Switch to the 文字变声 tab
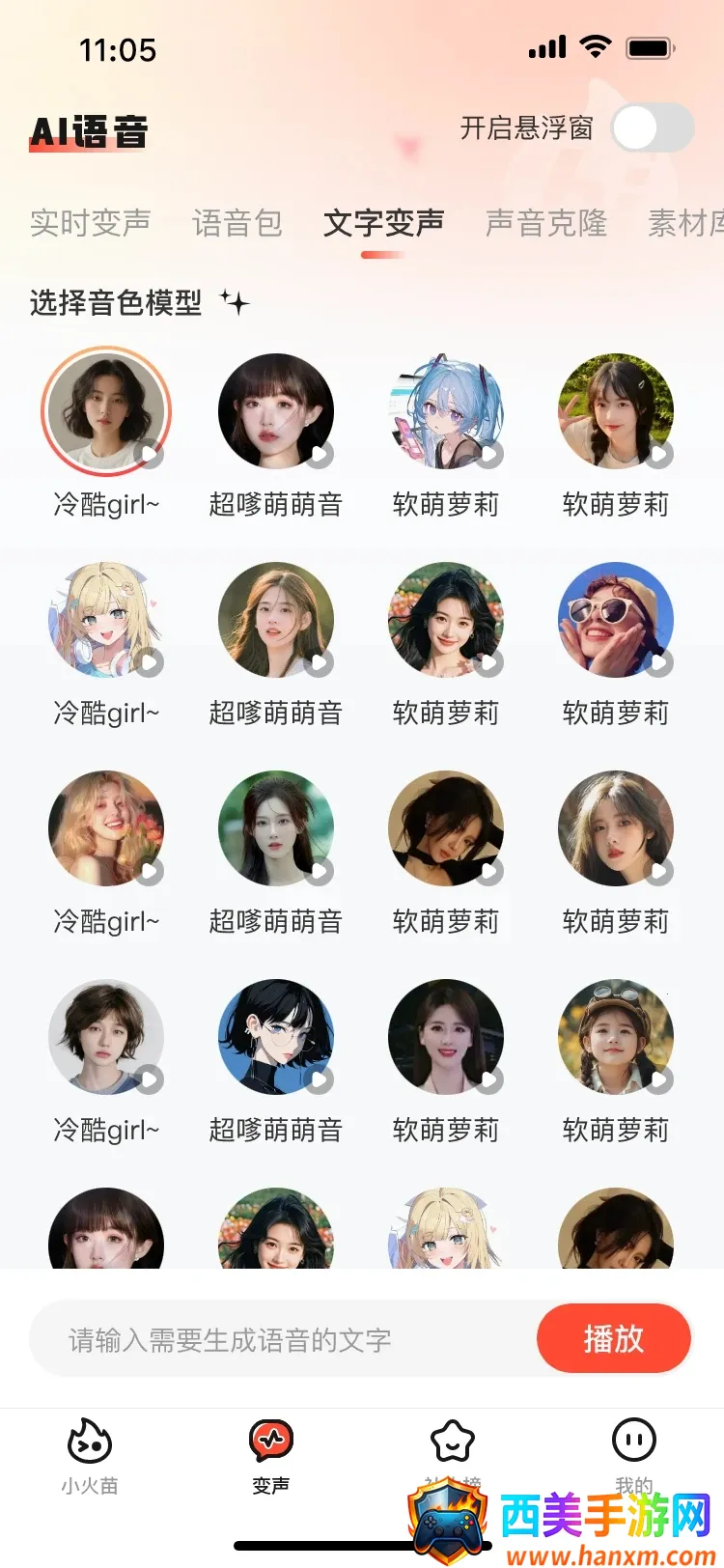The height and width of the screenshot is (1568, 724). pos(383,223)
